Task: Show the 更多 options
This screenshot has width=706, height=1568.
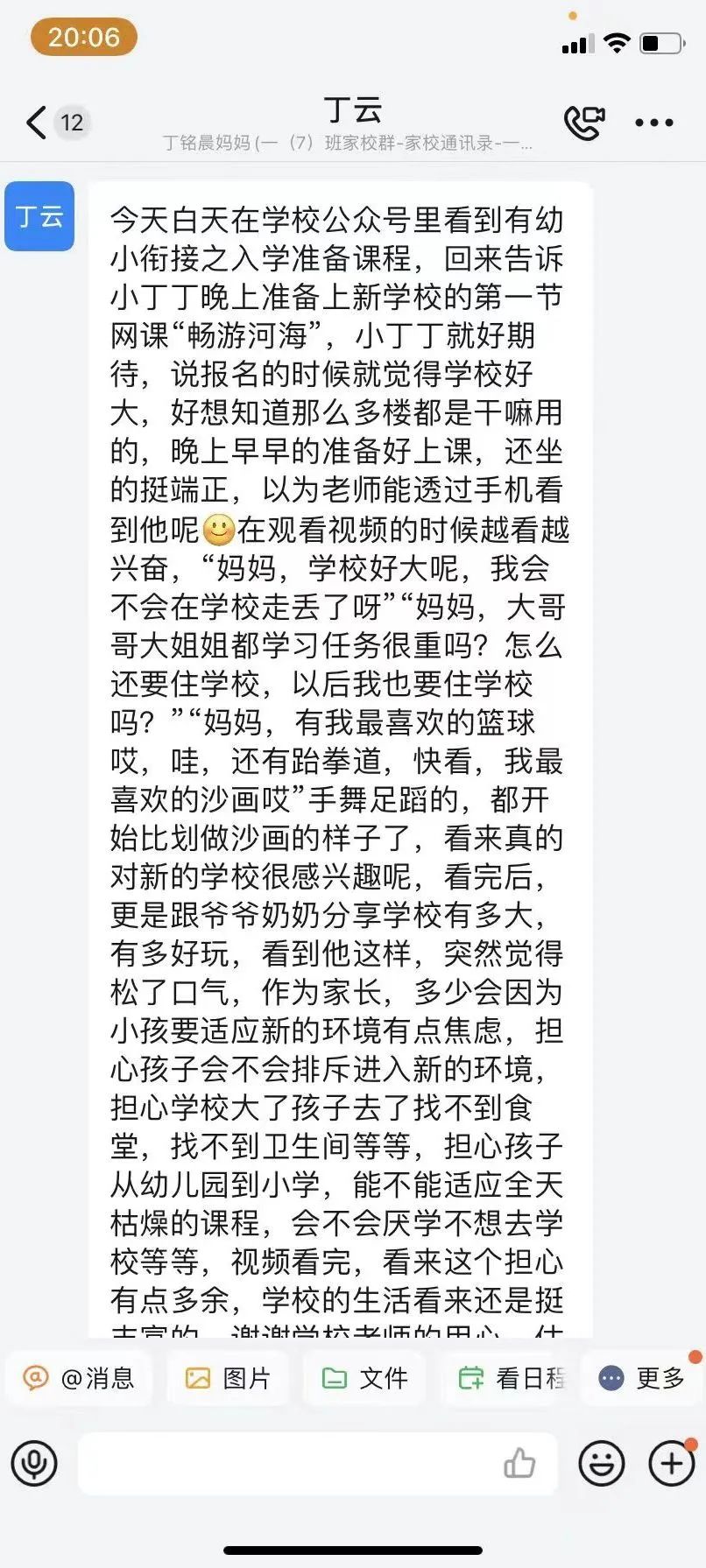Action: [642, 1378]
